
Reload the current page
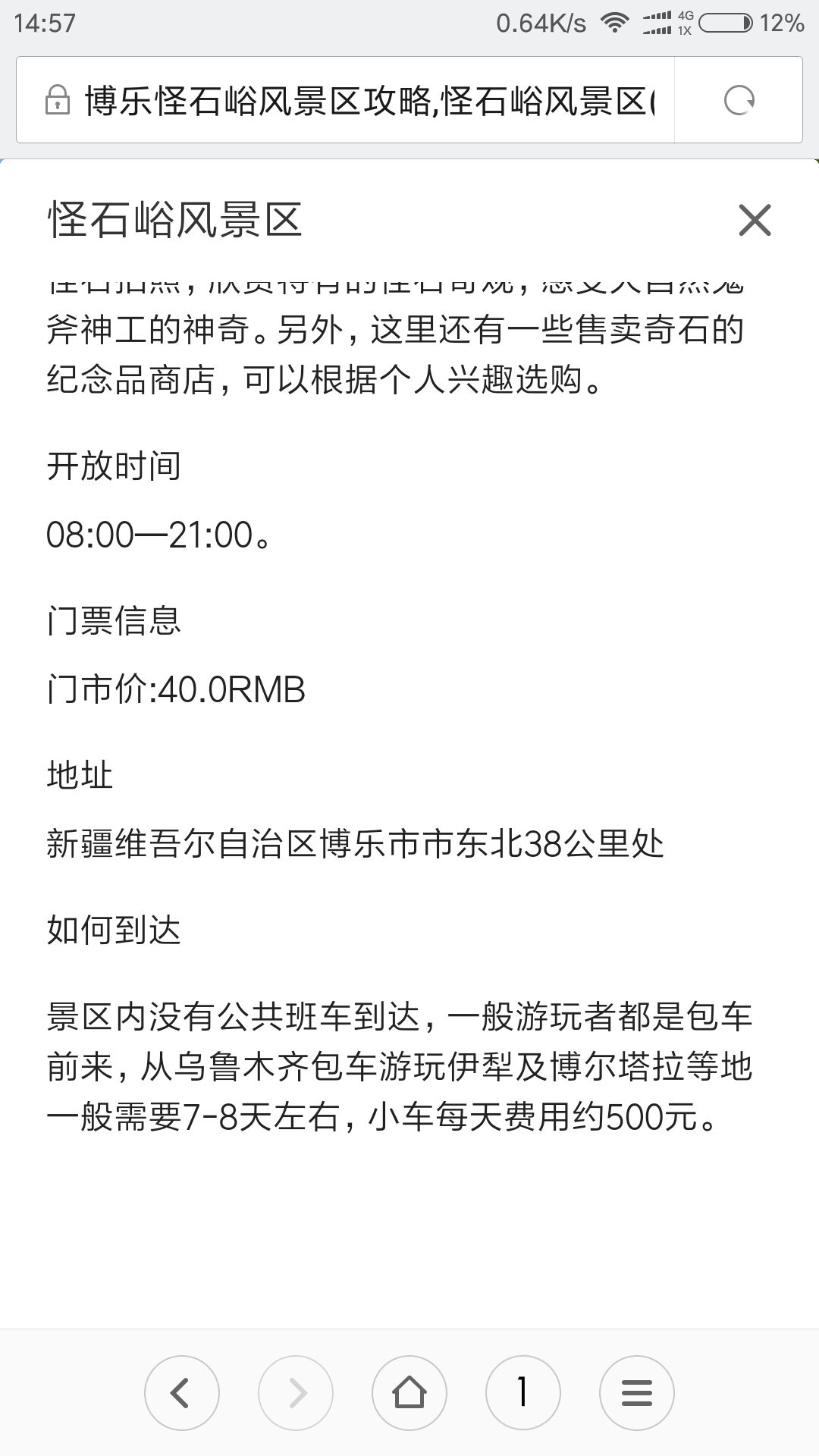point(739,100)
